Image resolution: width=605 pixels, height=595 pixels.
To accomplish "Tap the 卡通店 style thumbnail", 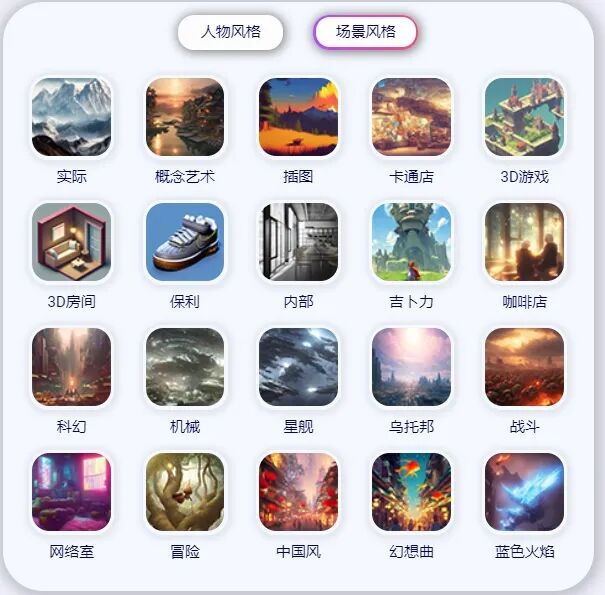I will (x=411, y=117).
